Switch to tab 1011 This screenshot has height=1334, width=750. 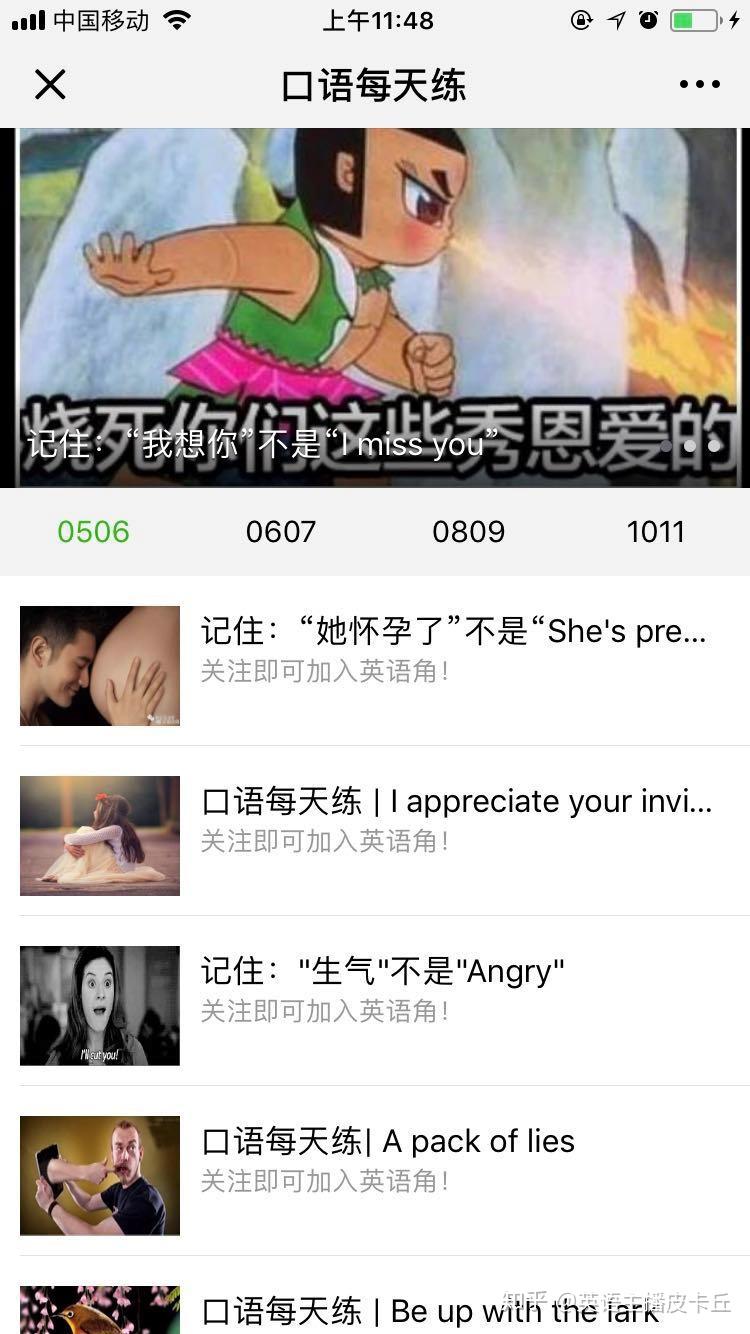point(656,531)
